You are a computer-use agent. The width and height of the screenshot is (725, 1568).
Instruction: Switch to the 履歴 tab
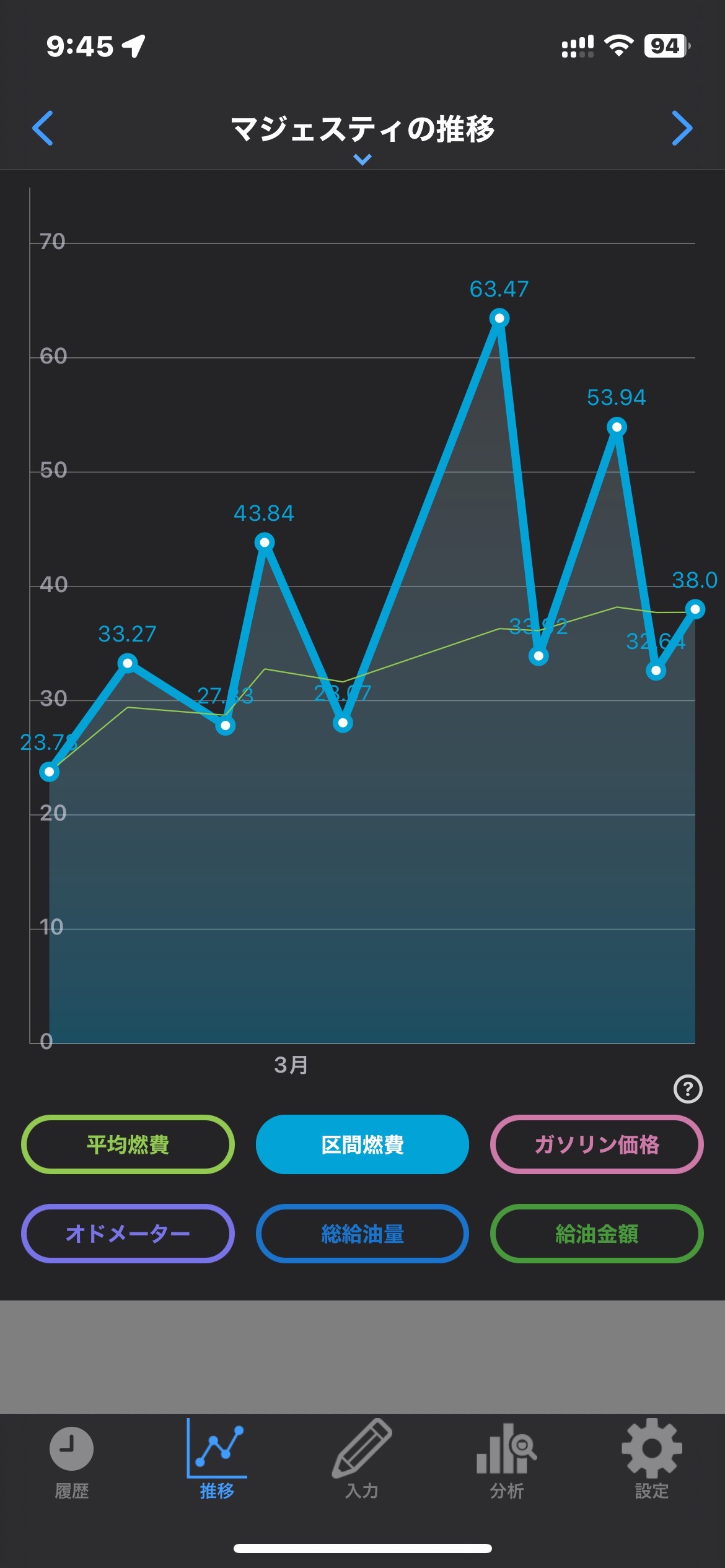click(72, 1463)
